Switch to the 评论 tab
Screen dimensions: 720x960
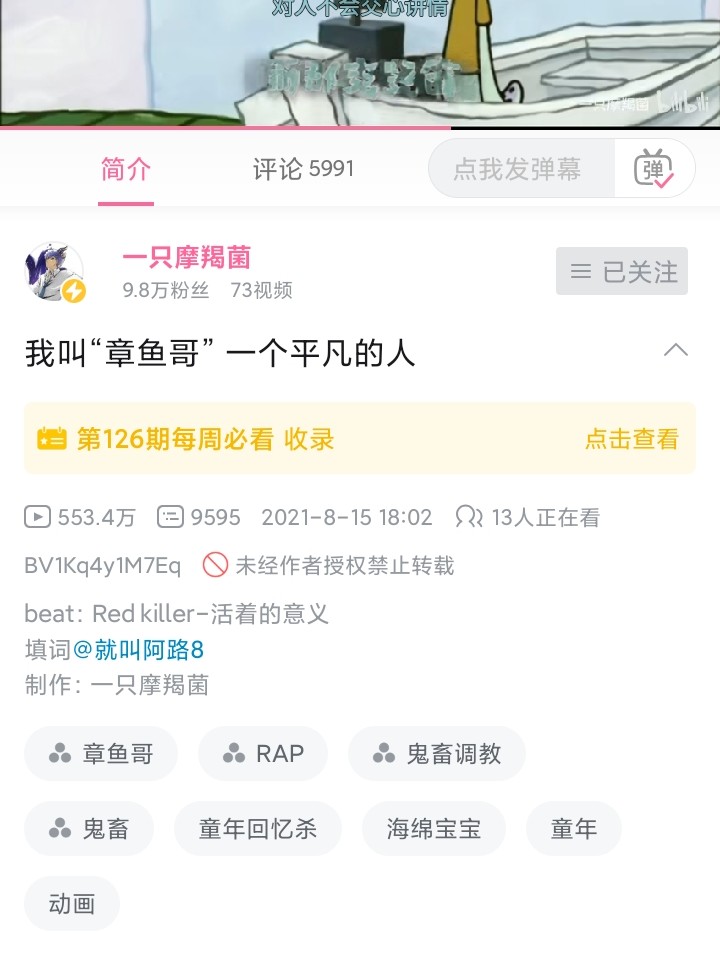[303, 169]
